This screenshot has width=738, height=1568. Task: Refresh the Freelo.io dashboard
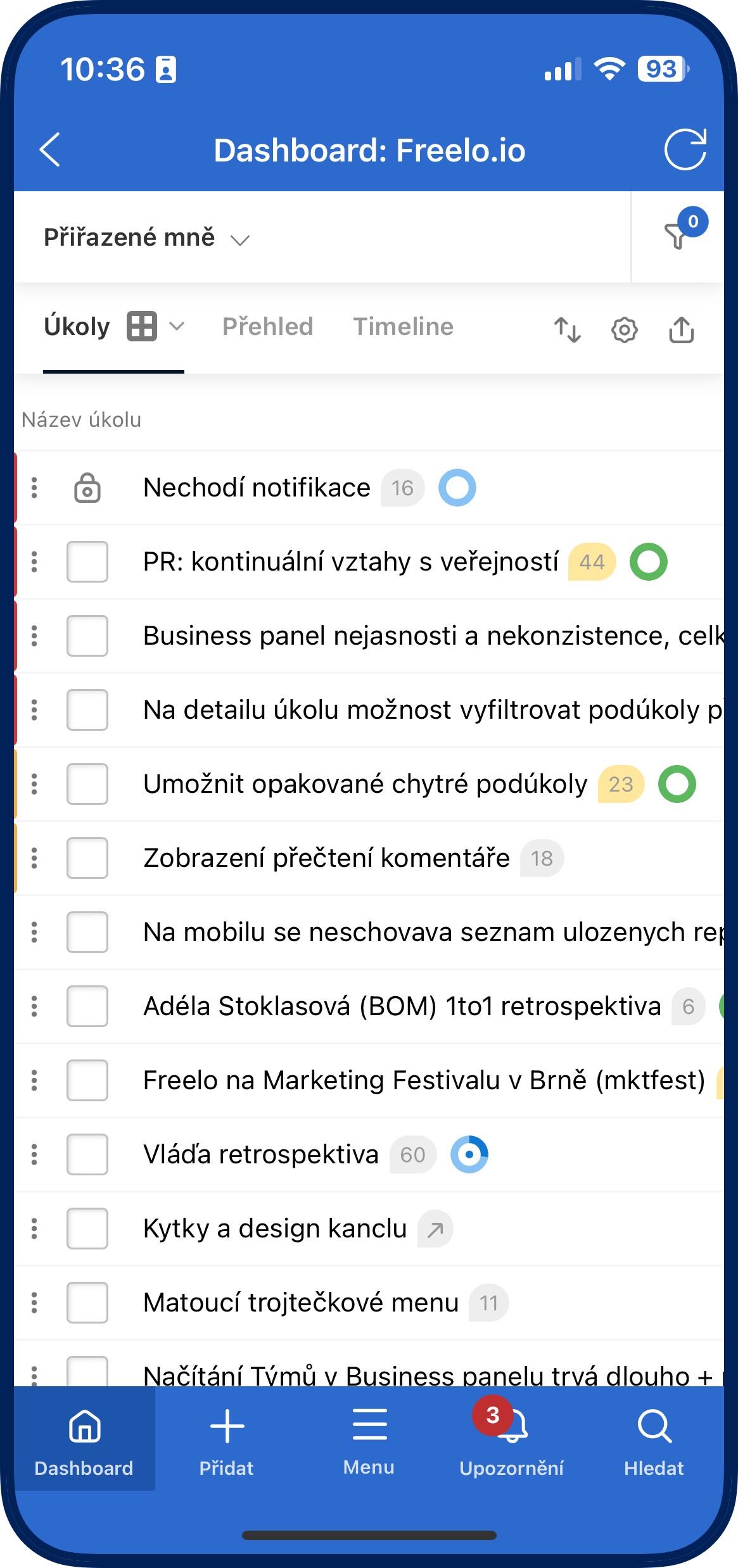coord(685,150)
